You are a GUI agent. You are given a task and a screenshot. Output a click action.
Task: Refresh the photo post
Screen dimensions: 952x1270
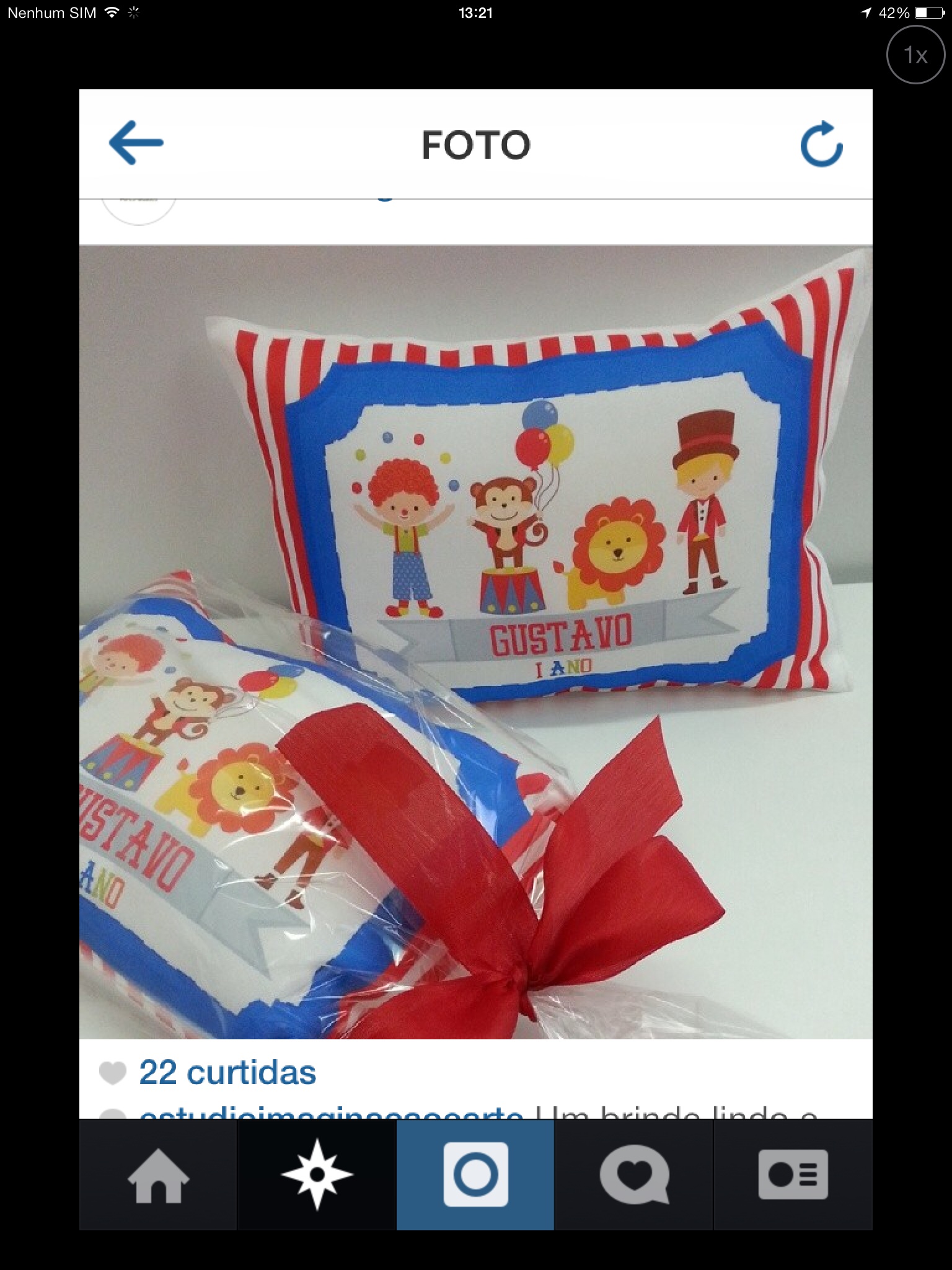(821, 144)
